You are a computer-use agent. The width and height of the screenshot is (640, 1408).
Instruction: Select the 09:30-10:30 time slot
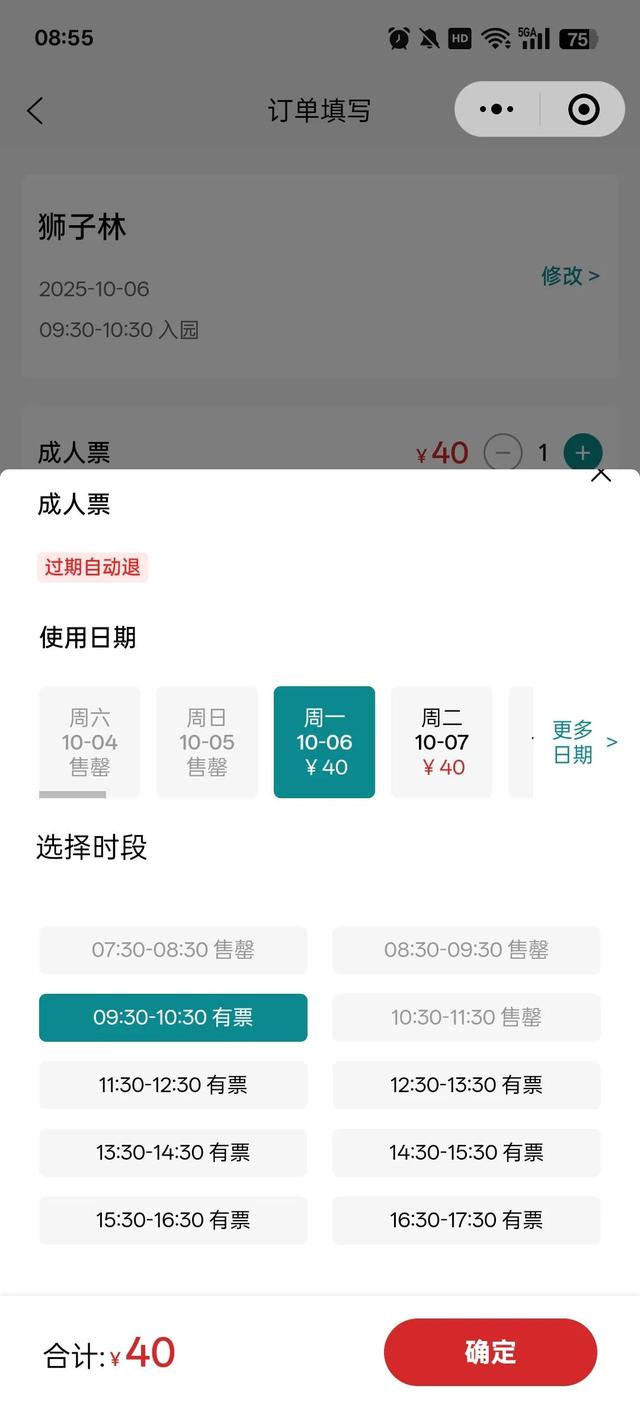tap(173, 1017)
